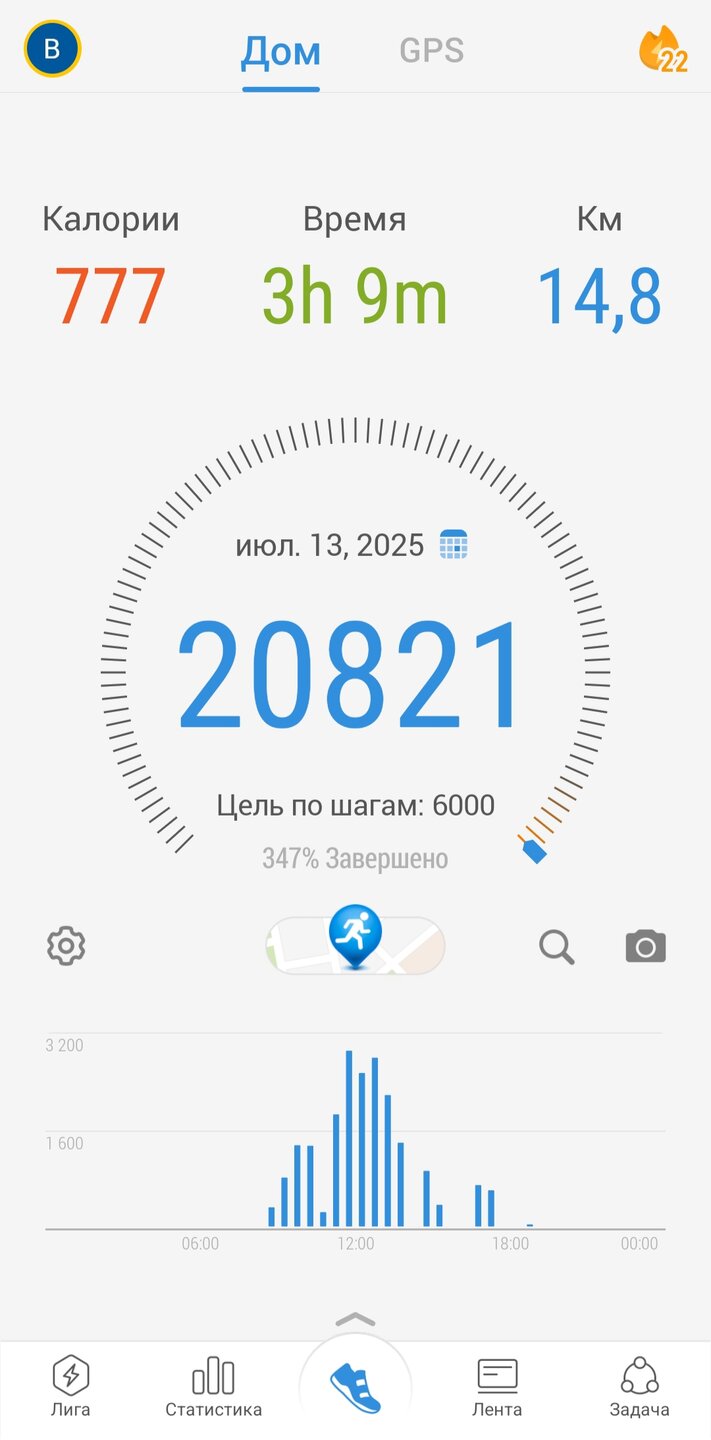Open the map running tracker button
Screen dimensions: 711x1440
[355, 941]
